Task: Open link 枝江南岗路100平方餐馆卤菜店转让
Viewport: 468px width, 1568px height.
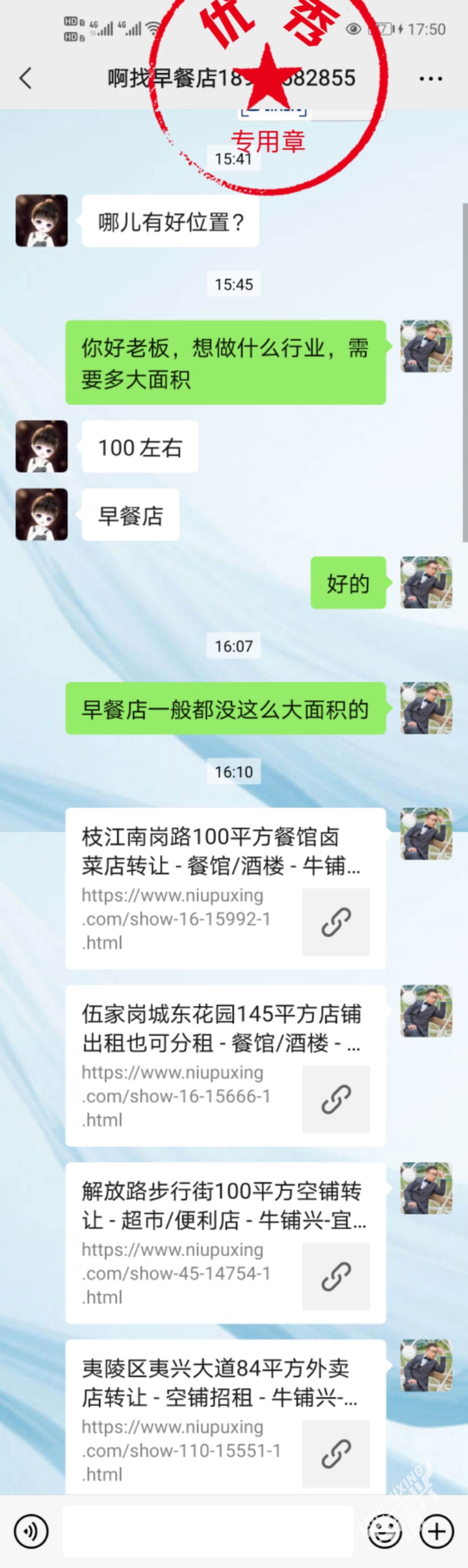Action: [225, 887]
